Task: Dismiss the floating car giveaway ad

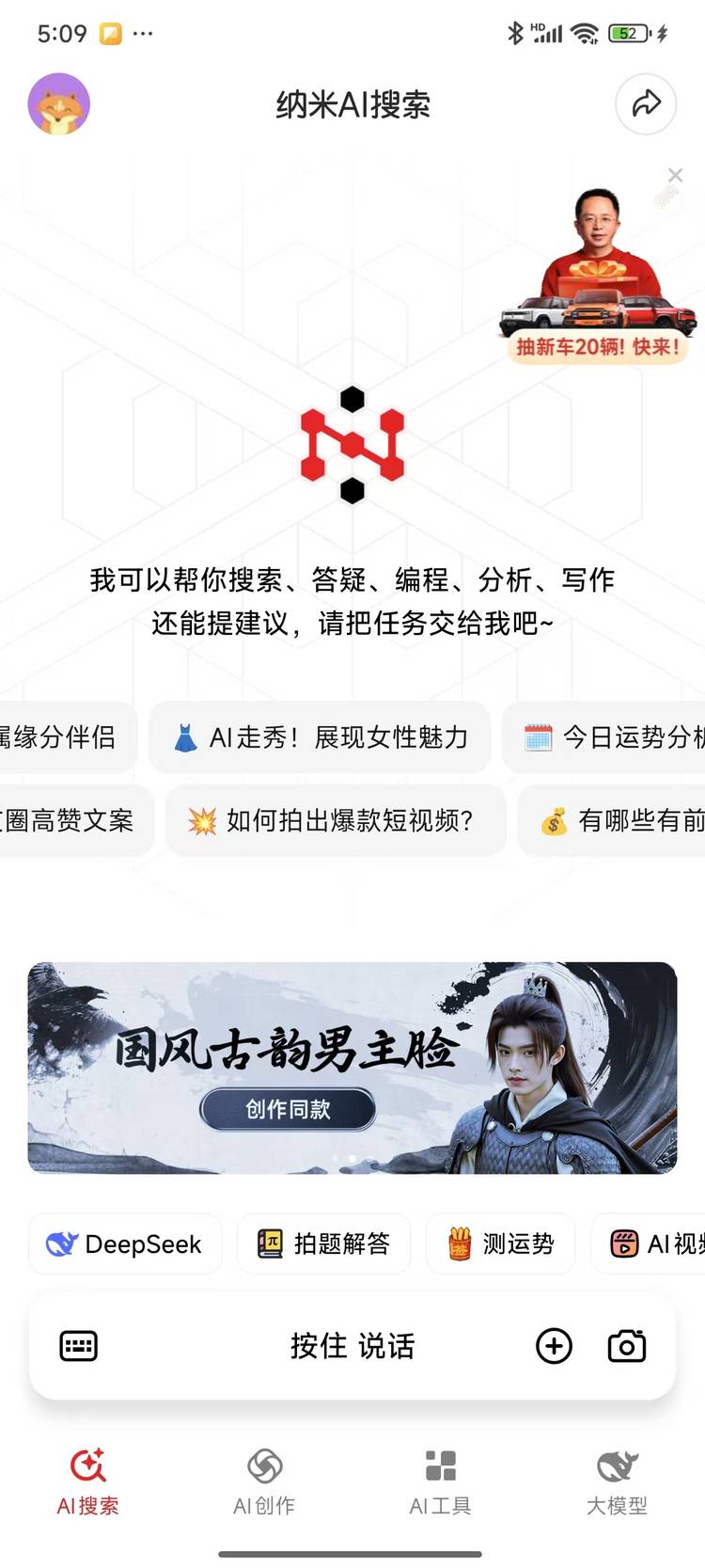Action: [x=675, y=175]
